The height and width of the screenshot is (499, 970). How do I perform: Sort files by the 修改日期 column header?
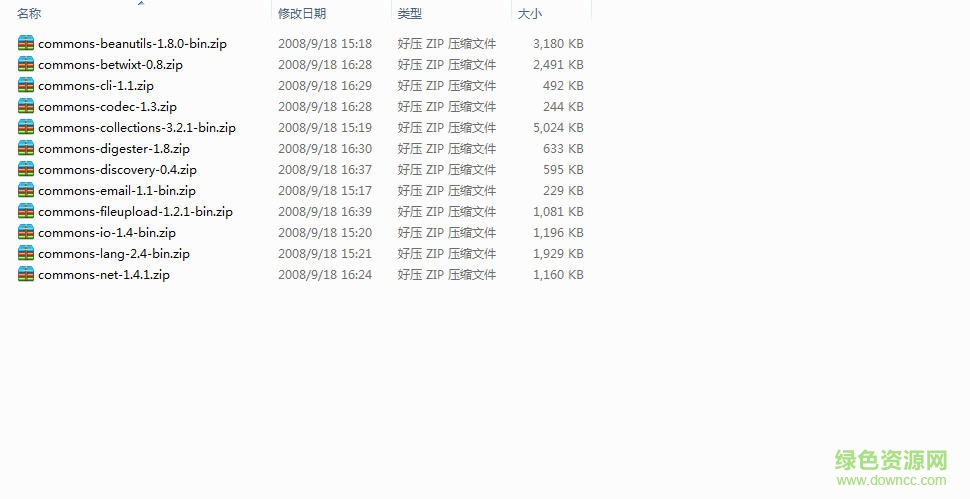pyautogui.click(x=302, y=14)
